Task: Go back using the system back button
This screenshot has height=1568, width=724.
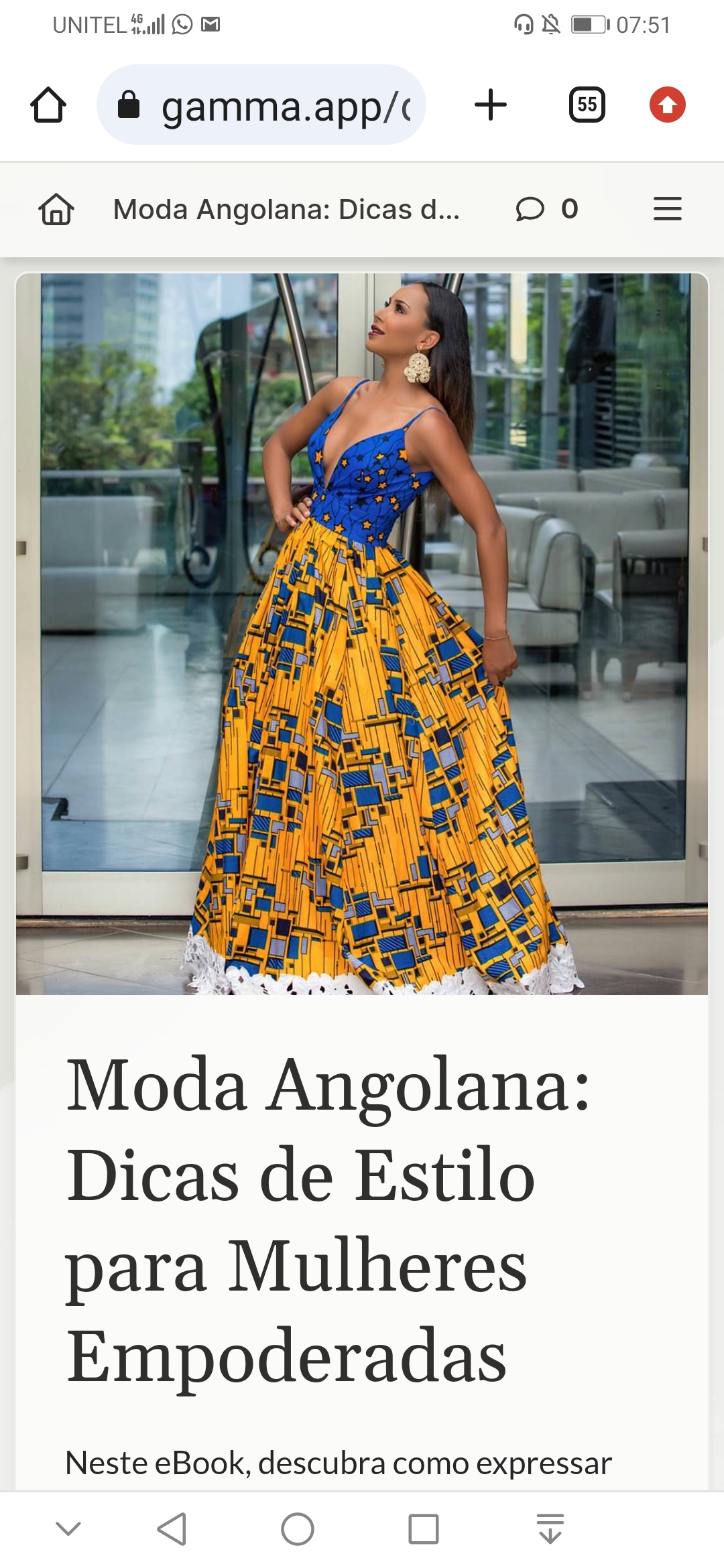Action: [x=172, y=1528]
